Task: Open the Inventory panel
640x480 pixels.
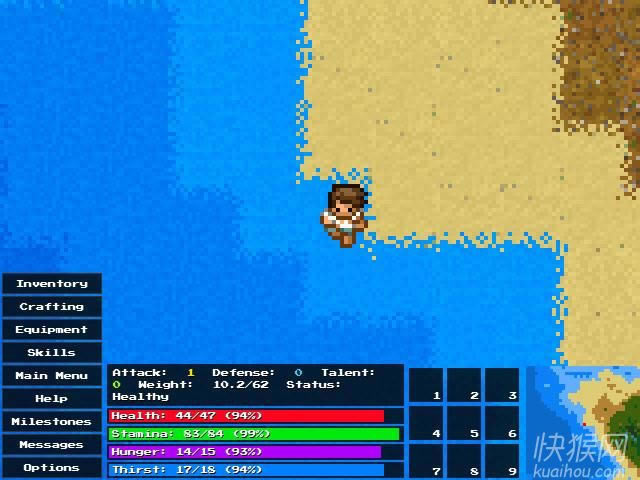Action: (x=51, y=284)
